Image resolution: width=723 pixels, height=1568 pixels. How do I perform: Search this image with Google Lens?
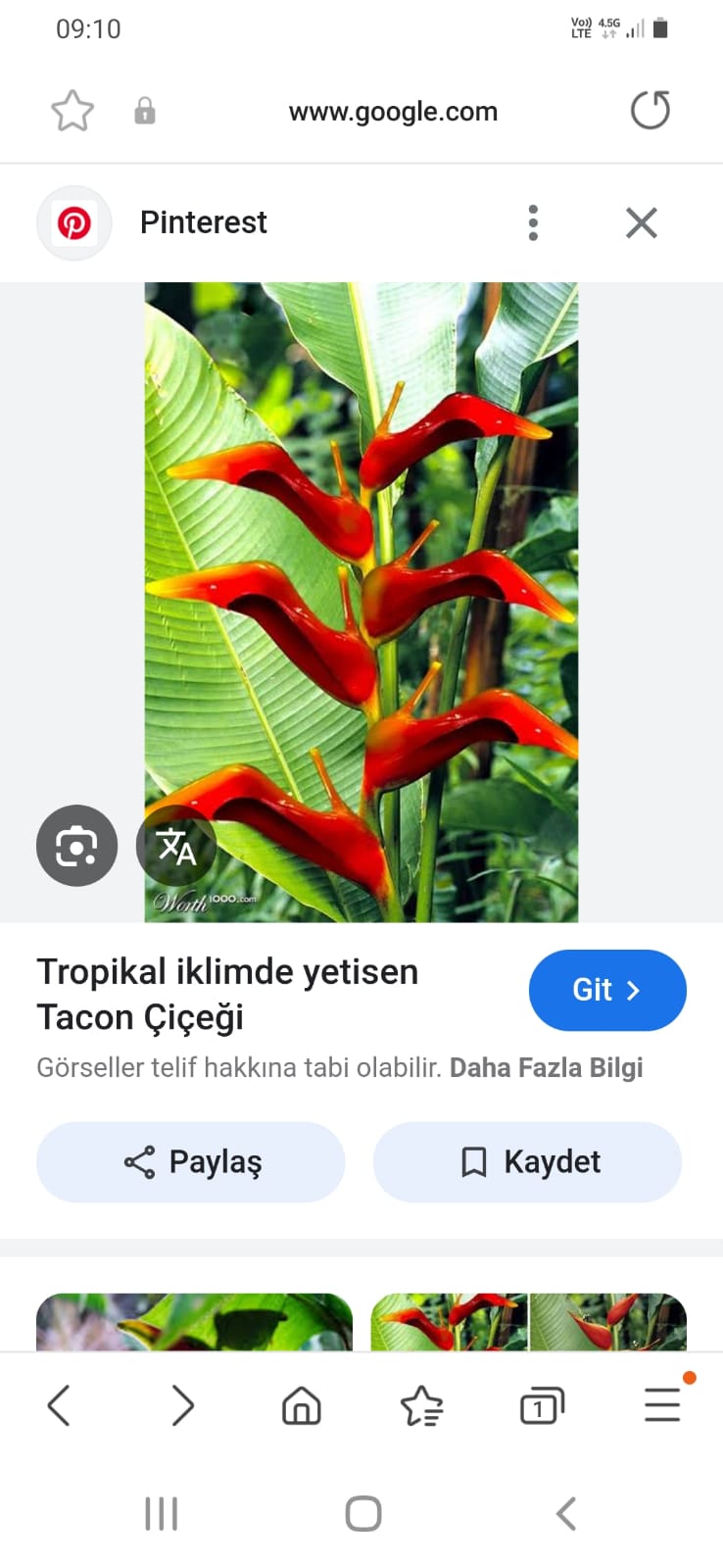pyautogui.click(x=76, y=845)
